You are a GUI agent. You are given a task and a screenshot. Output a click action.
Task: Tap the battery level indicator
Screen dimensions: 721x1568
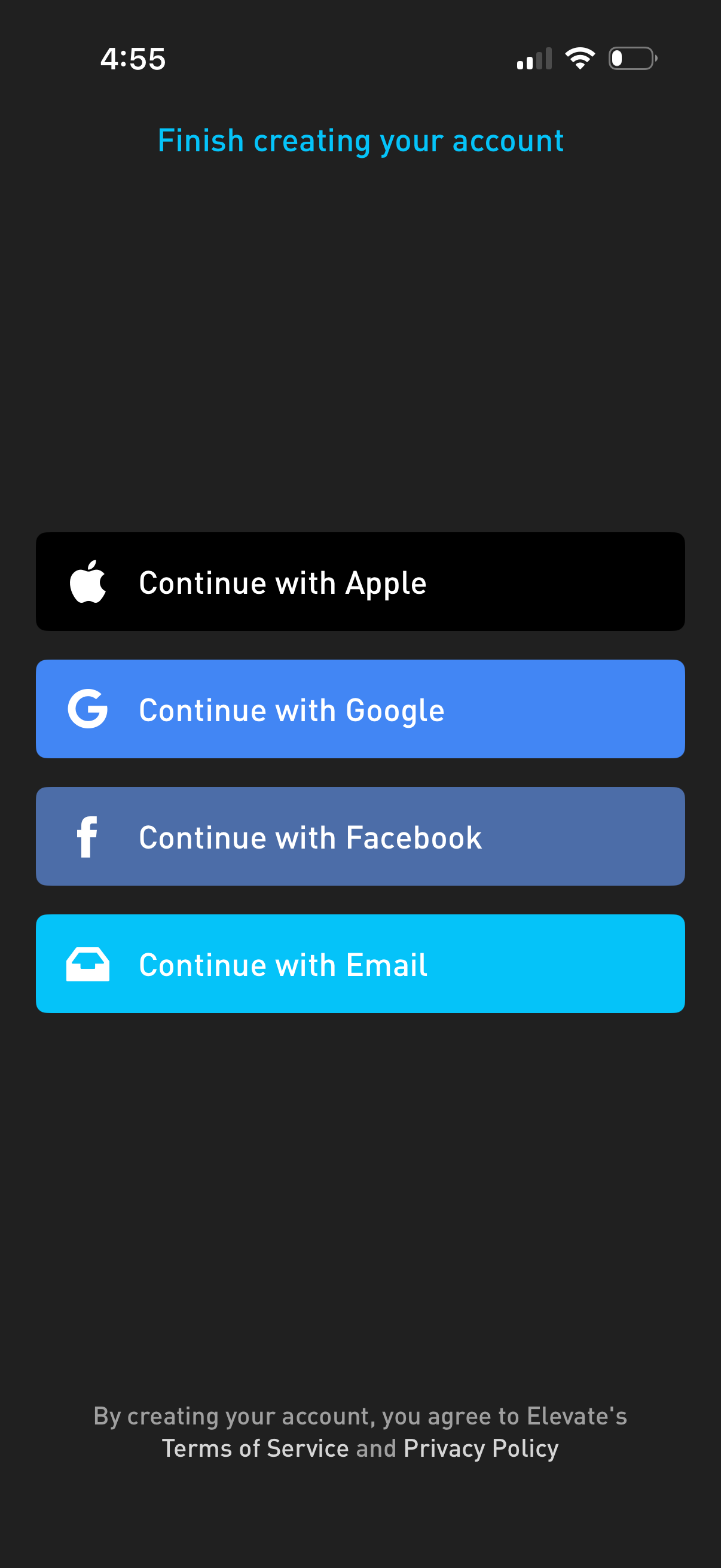631,58
